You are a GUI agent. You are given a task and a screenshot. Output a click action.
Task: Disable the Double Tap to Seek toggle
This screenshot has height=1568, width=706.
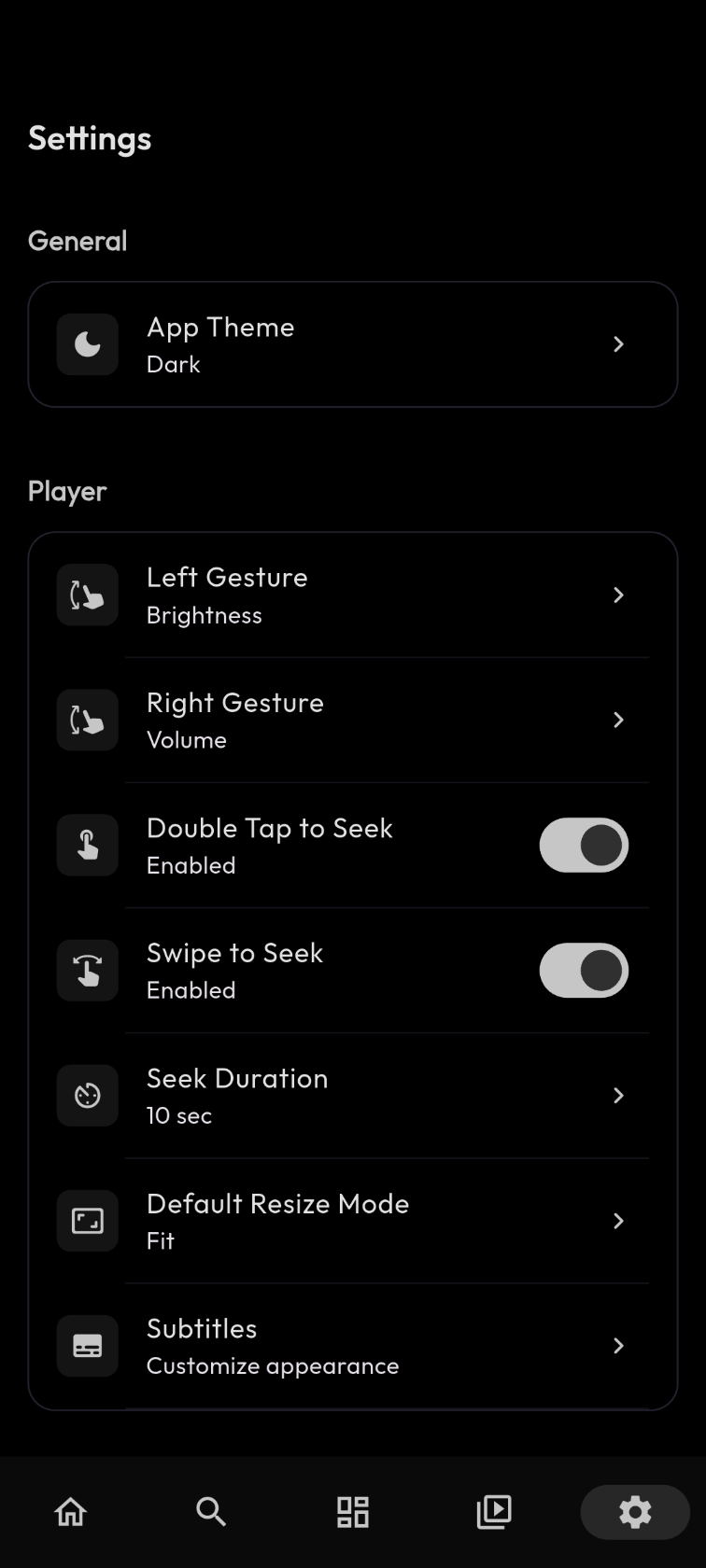[x=584, y=845]
